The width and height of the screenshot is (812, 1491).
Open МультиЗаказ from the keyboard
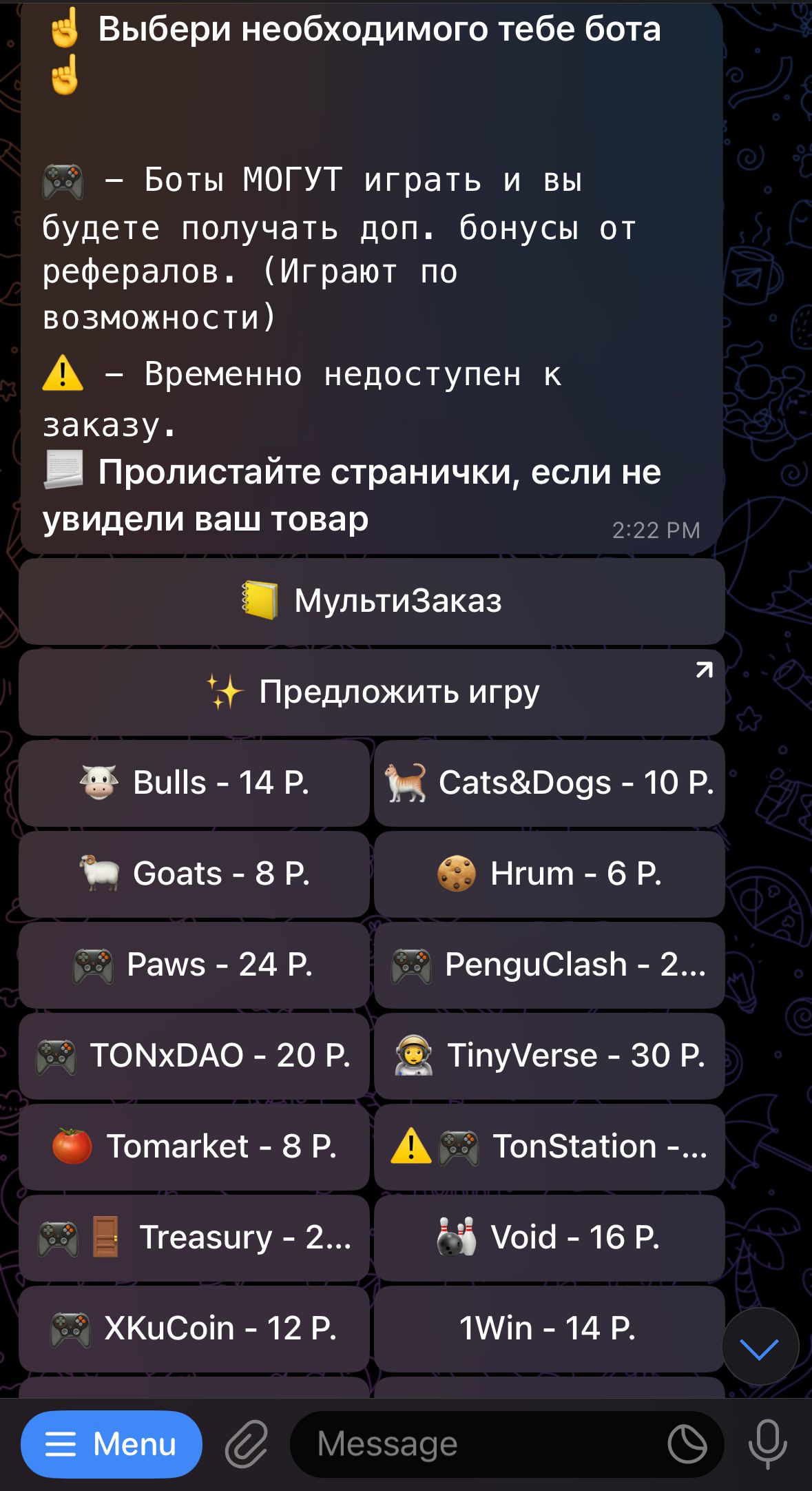pyautogui.click(x=372, y=601)
